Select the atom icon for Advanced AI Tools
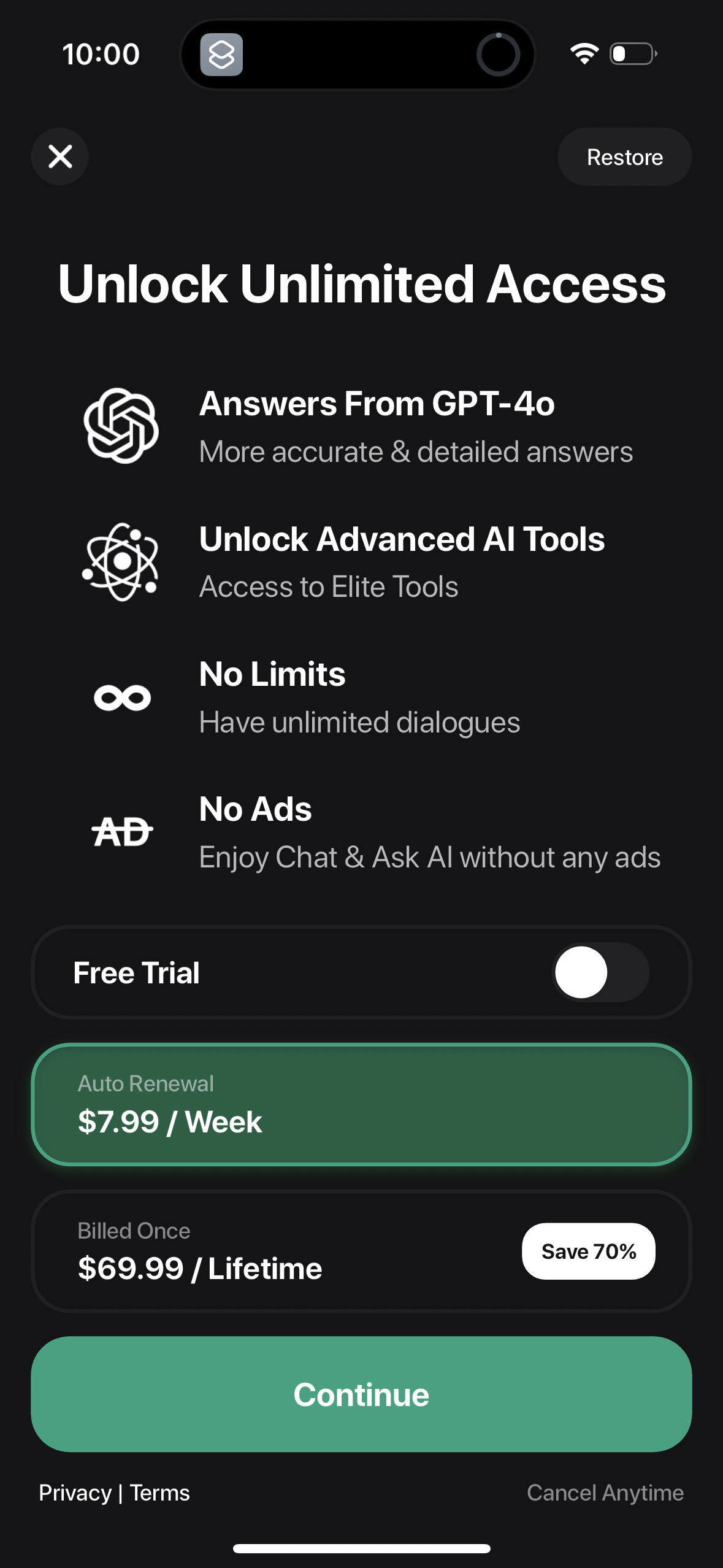This screenshot has width=723, height=1568. pos(122,563)
